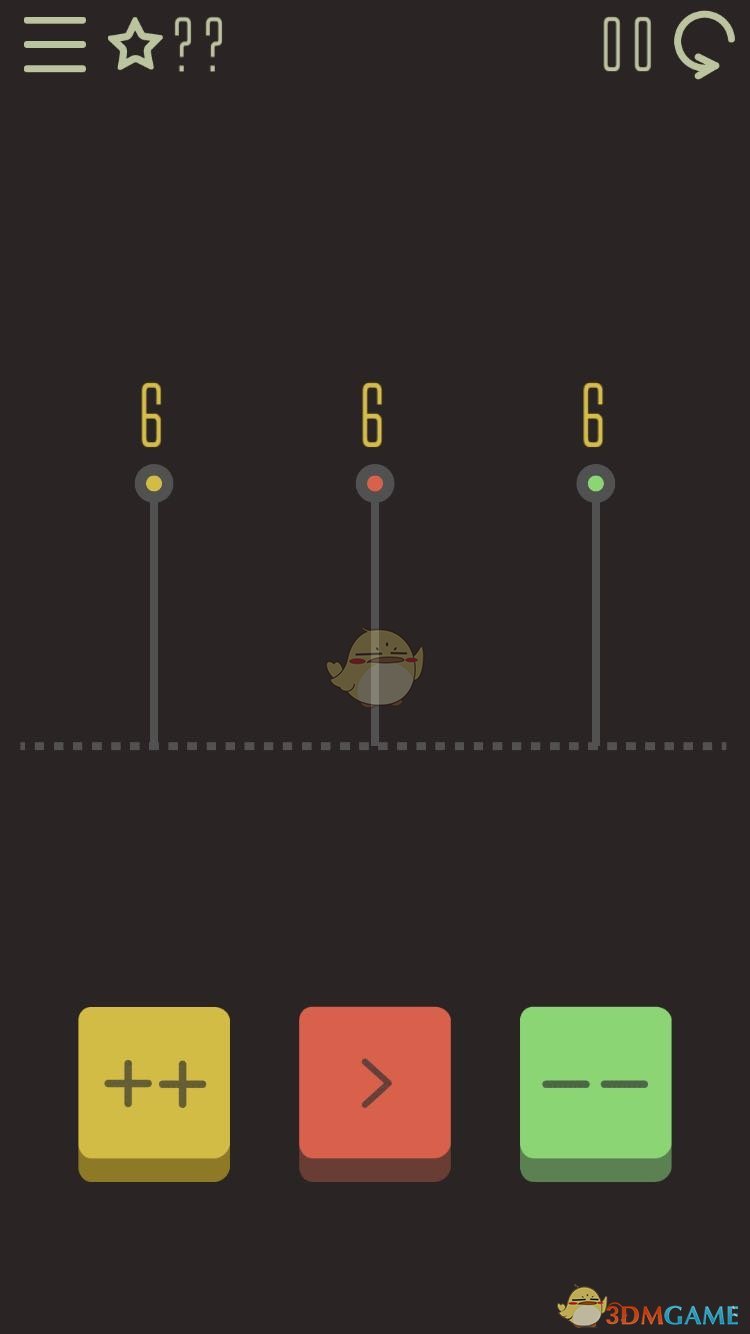Tap the red > button

point(375,1085)
